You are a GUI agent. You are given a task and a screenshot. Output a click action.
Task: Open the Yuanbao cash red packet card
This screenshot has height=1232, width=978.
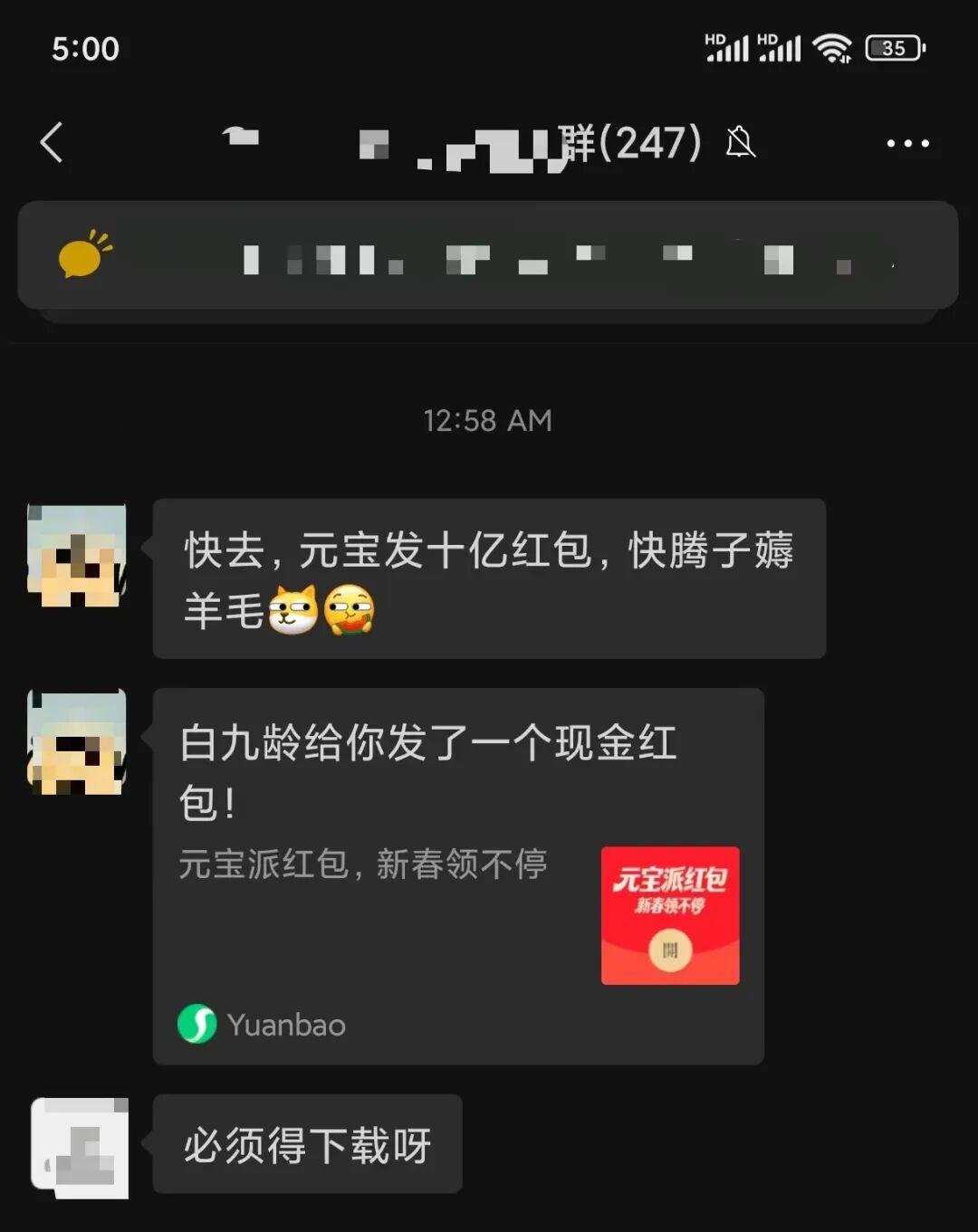point(458,875)
